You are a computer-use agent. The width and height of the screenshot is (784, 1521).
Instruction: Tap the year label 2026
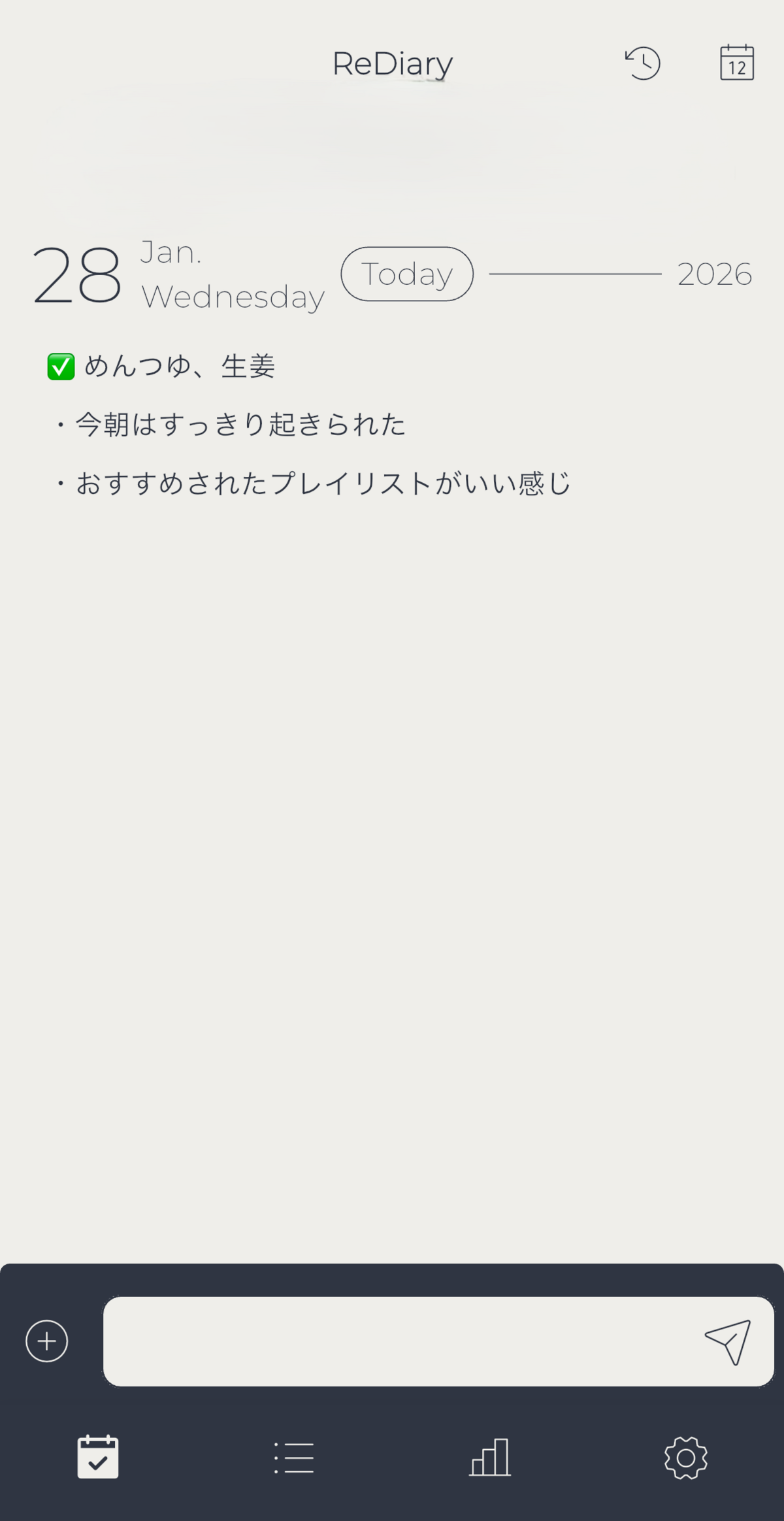pyautogui.click(x=713, y=275)
